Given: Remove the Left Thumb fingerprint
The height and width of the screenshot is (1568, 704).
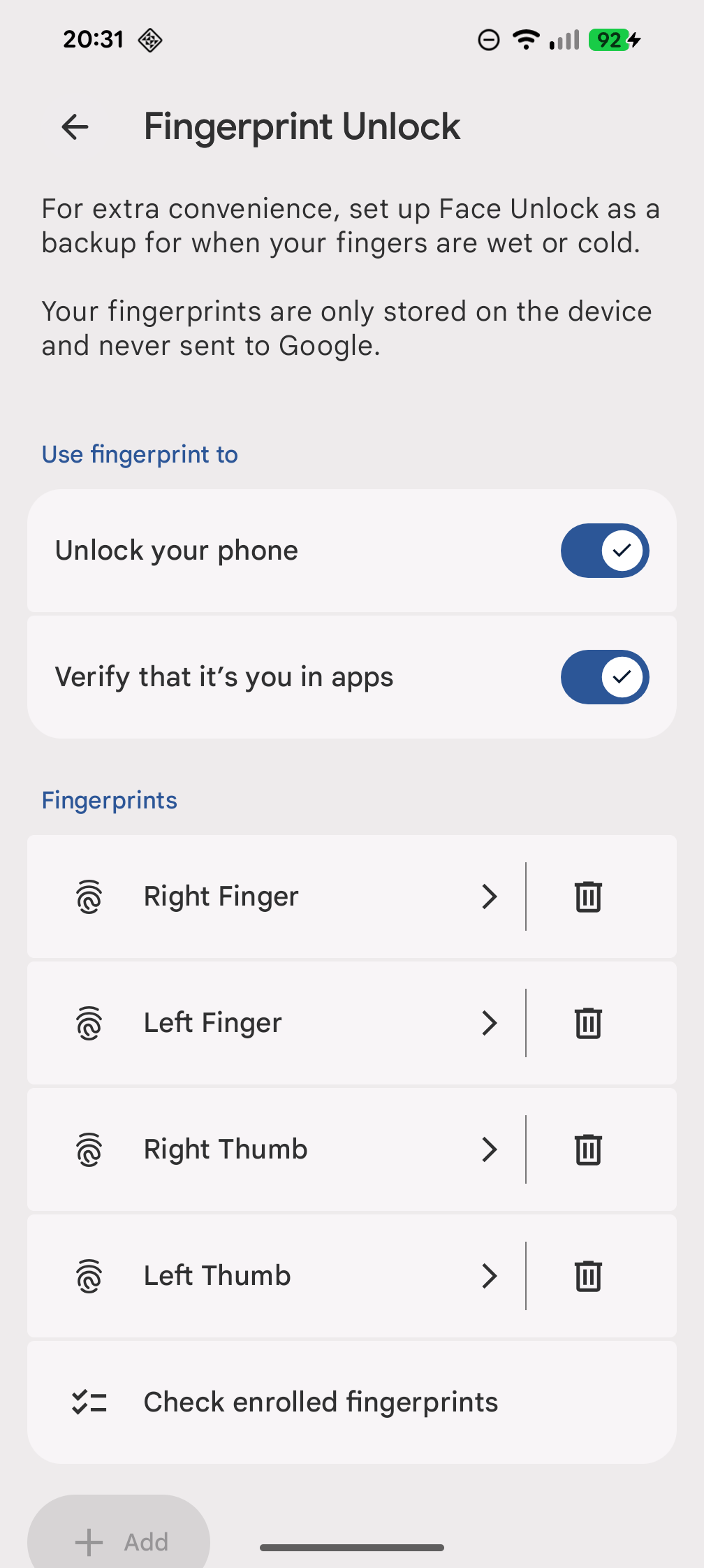Looking at the screenshot, I should [588, 1276].
